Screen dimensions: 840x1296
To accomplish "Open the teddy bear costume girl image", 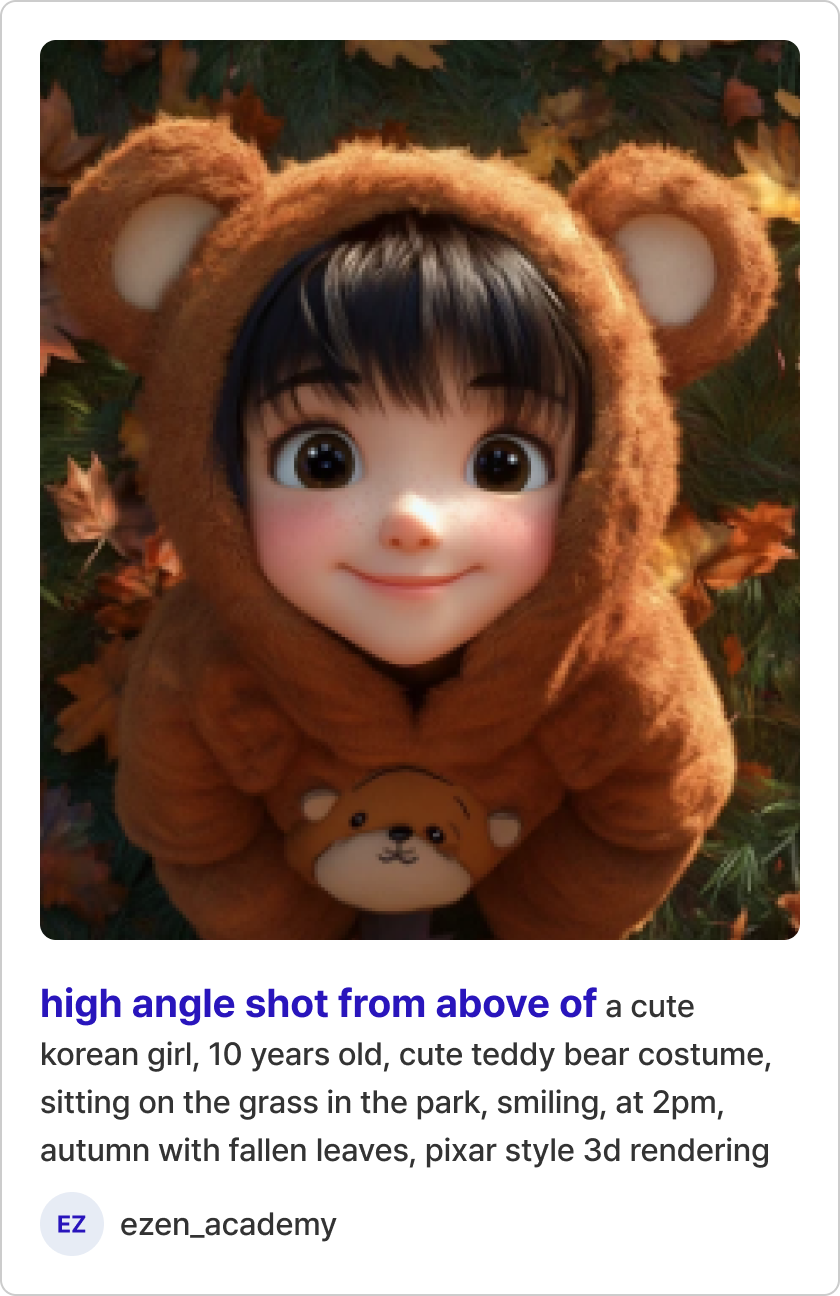I will click(x=420, y=490).
